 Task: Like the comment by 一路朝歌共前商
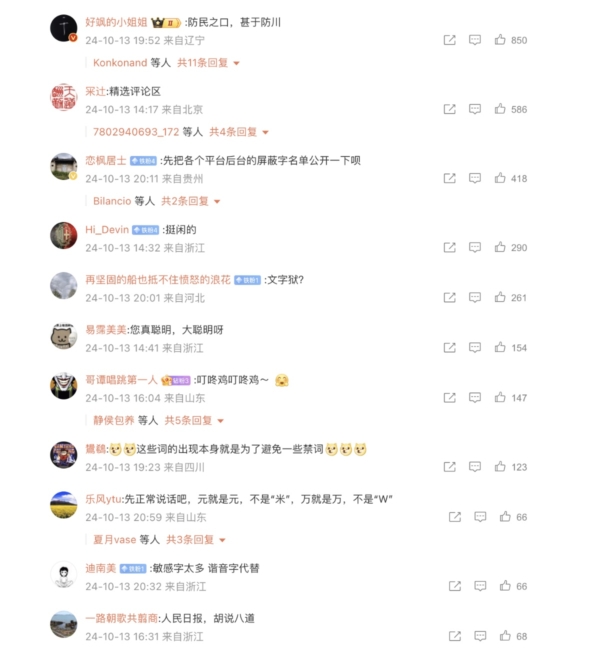(504, 636)
